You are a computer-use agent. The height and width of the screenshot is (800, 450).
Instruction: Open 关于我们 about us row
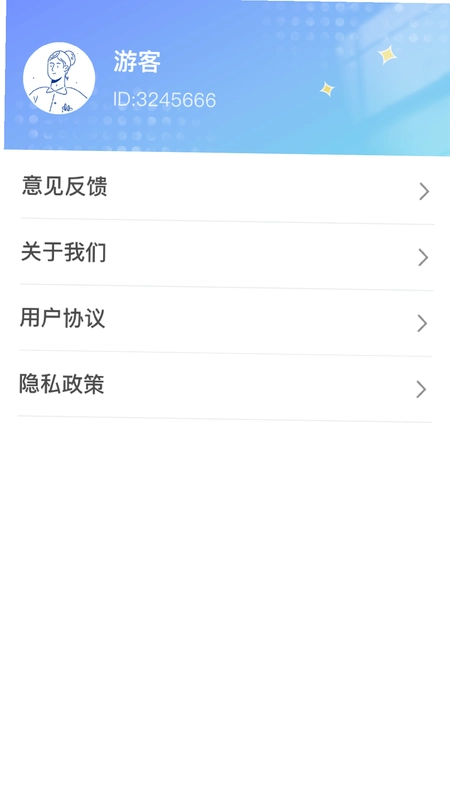click(x=227, y=254)
